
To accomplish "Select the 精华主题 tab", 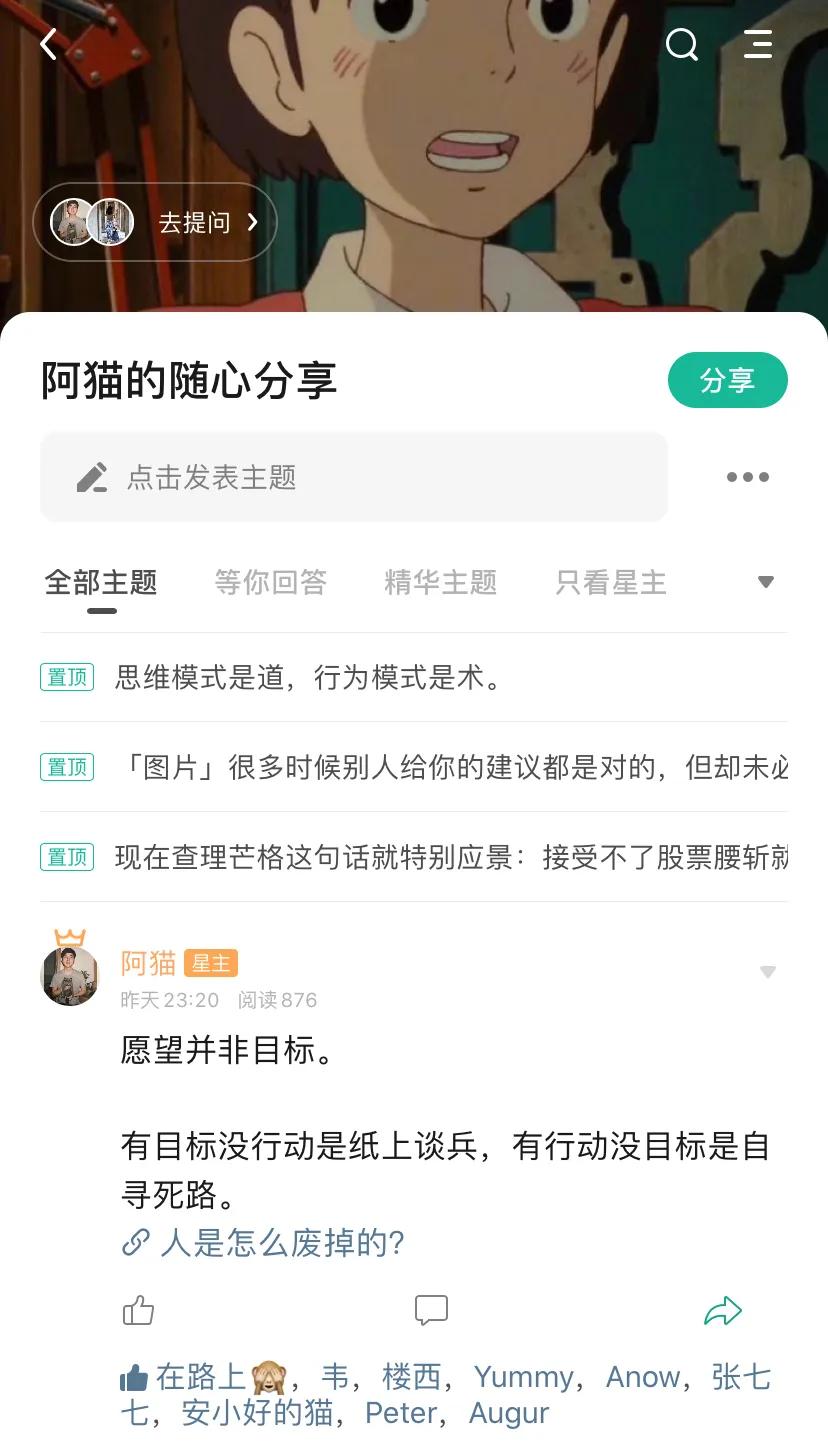I will click(440, 582).
